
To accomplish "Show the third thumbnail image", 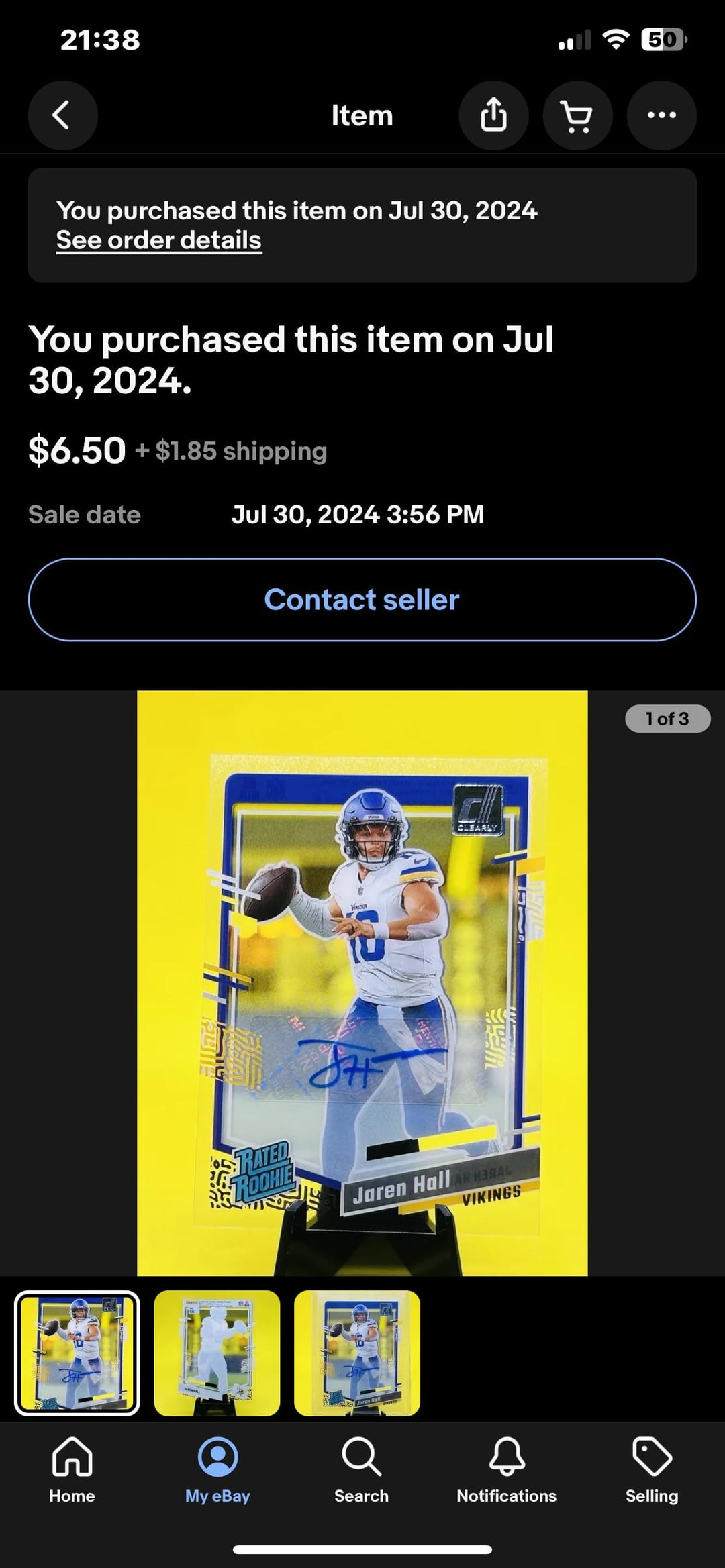I will point(357,1353).
